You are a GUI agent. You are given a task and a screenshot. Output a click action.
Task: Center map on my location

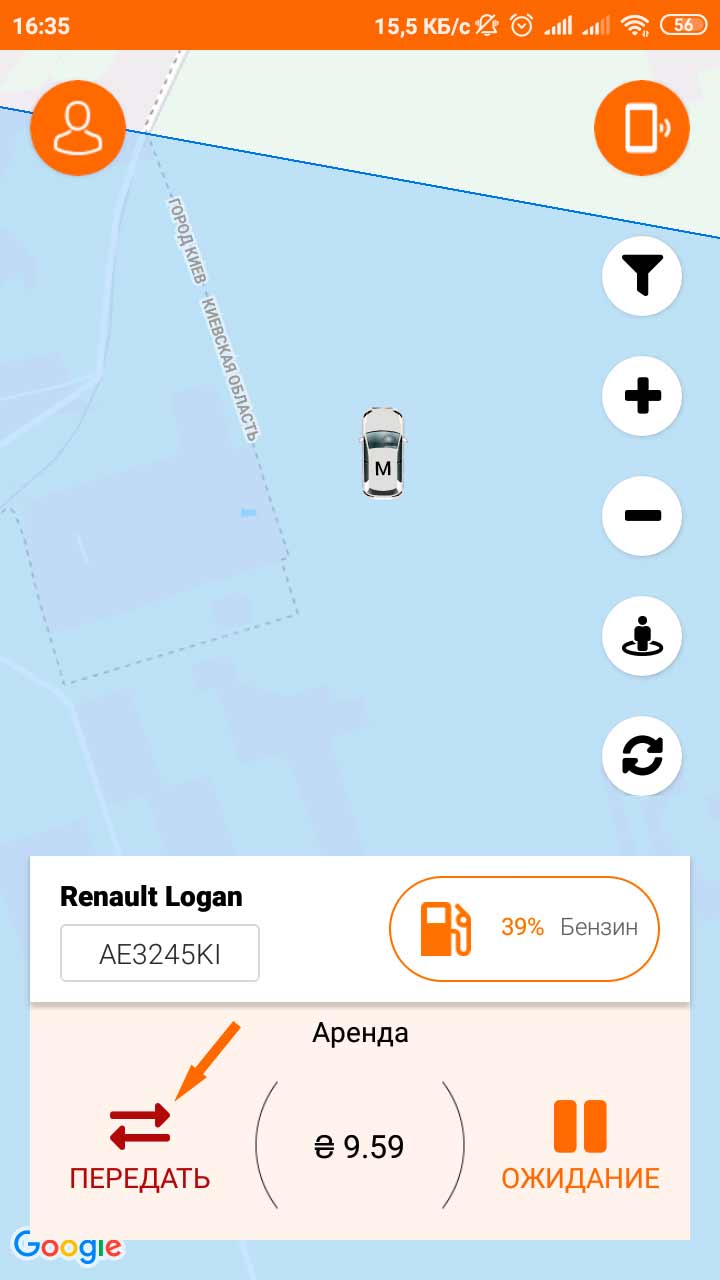(x=642, y=636)
